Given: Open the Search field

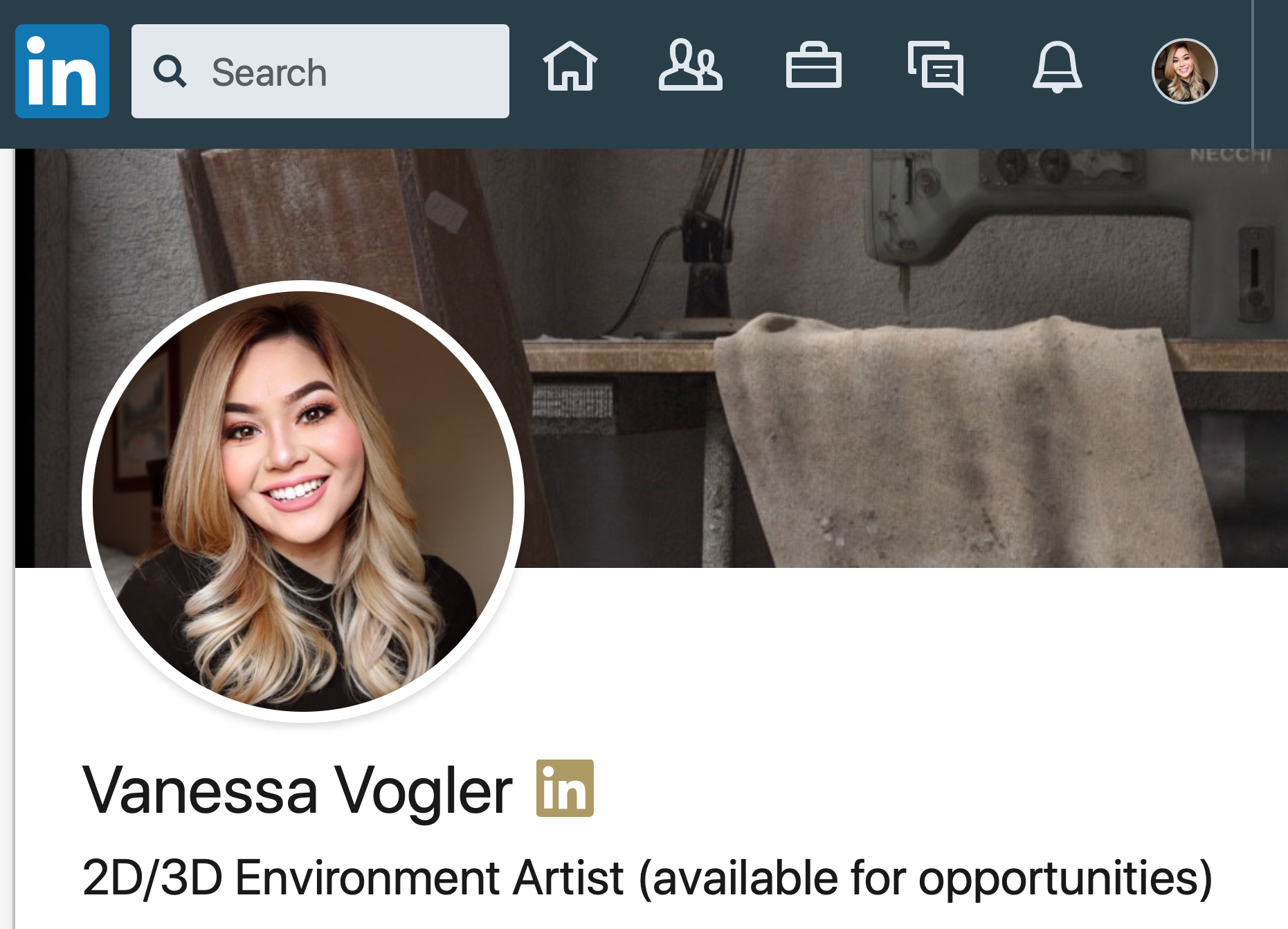Looking at the screenshot, I should (320, 71).
